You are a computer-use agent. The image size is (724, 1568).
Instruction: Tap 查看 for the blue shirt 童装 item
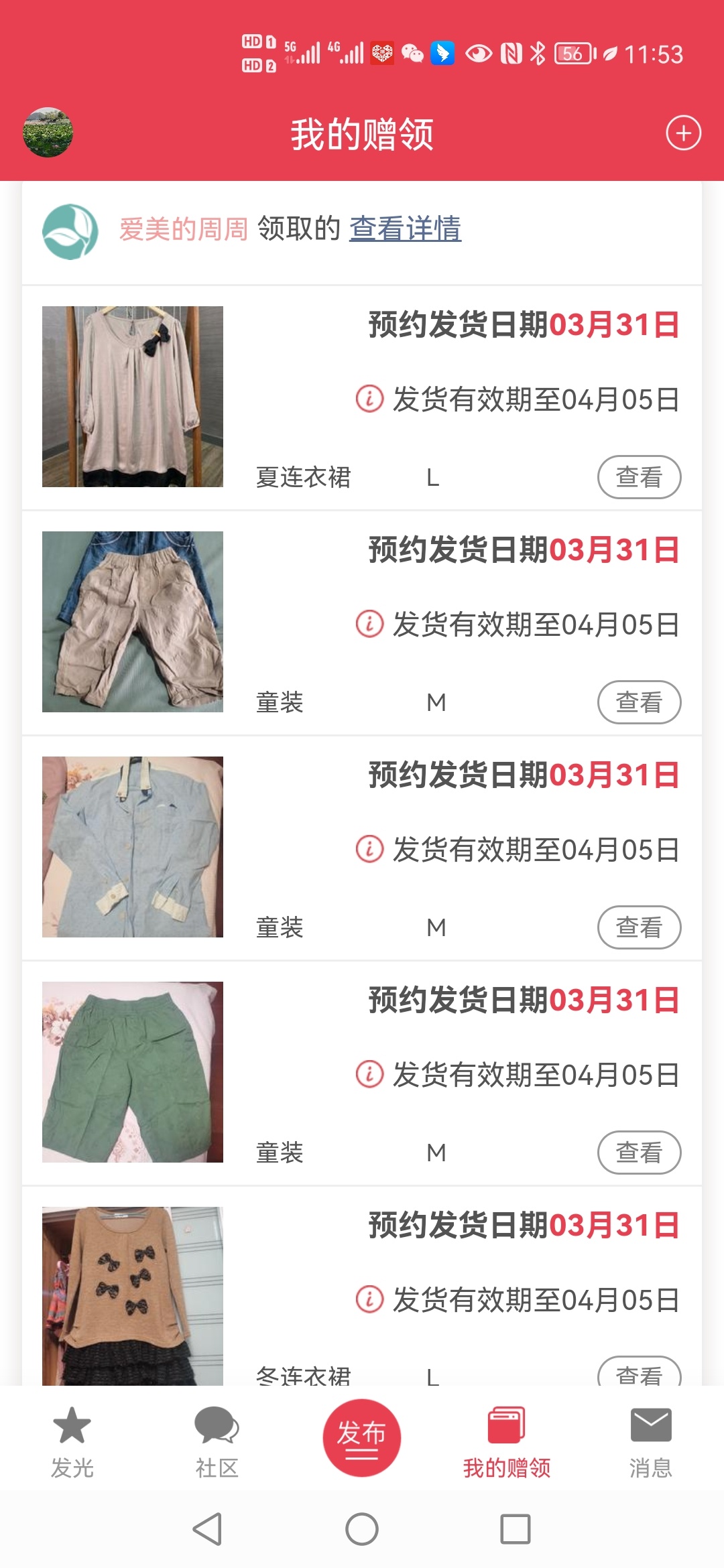pyautogui.click(x=639, y=927)
